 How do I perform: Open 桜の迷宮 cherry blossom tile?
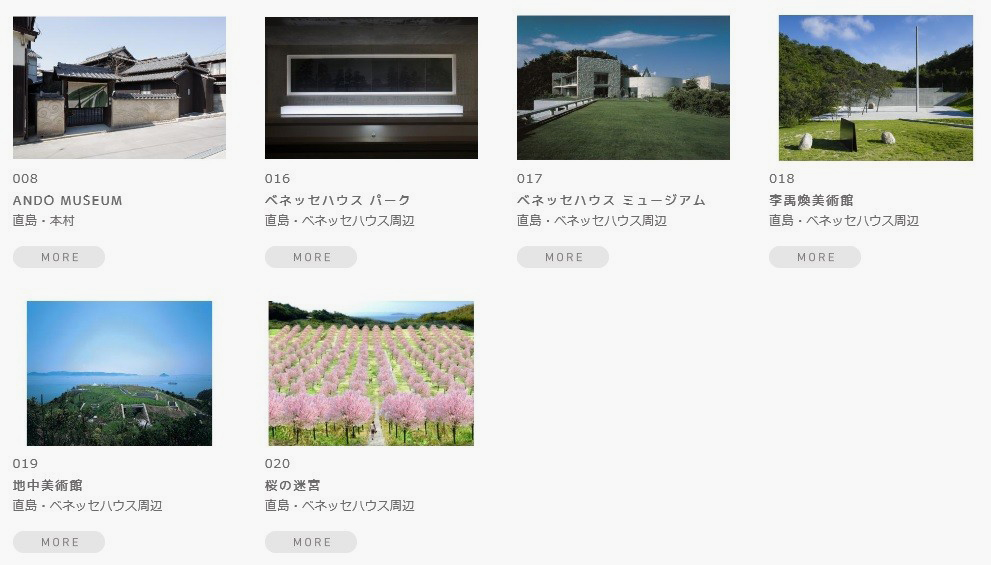pos(371,373)
